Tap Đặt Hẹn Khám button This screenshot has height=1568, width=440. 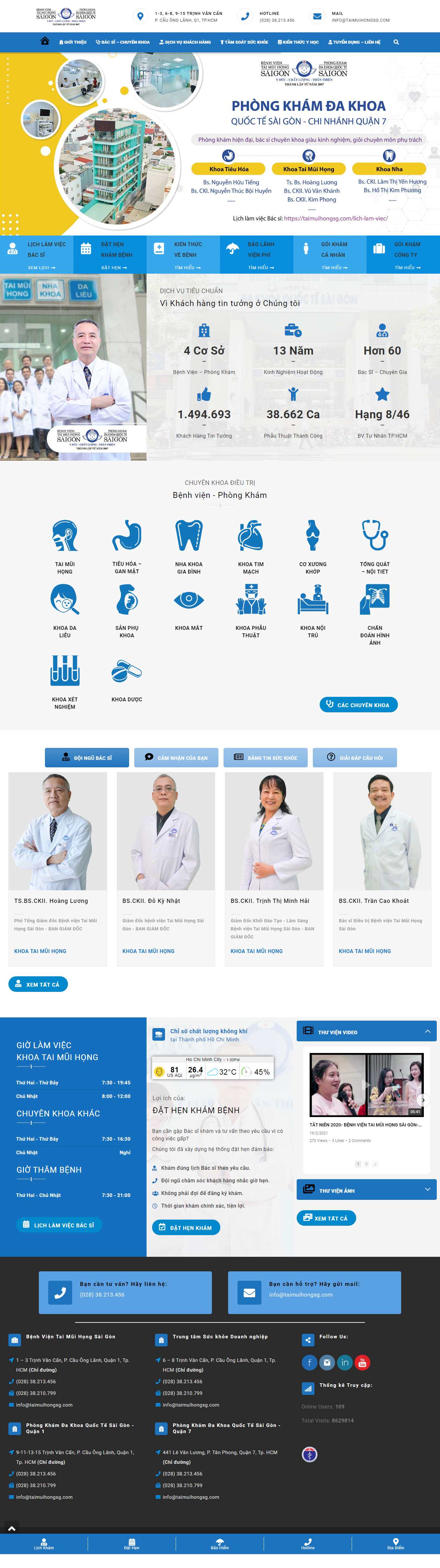pos(185,1227)
